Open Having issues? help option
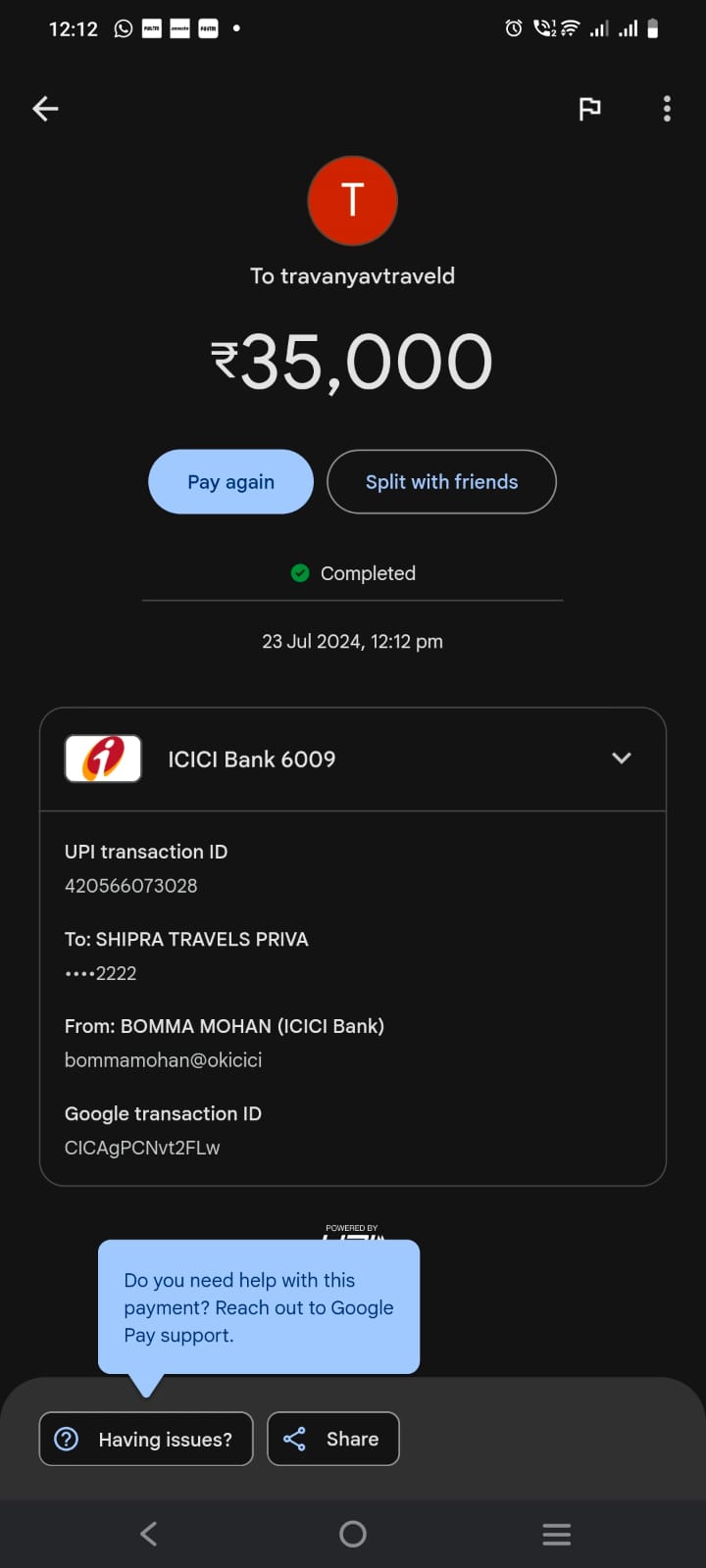The height and width of the screenshot is (1568, 706). tap(146, 1439)
